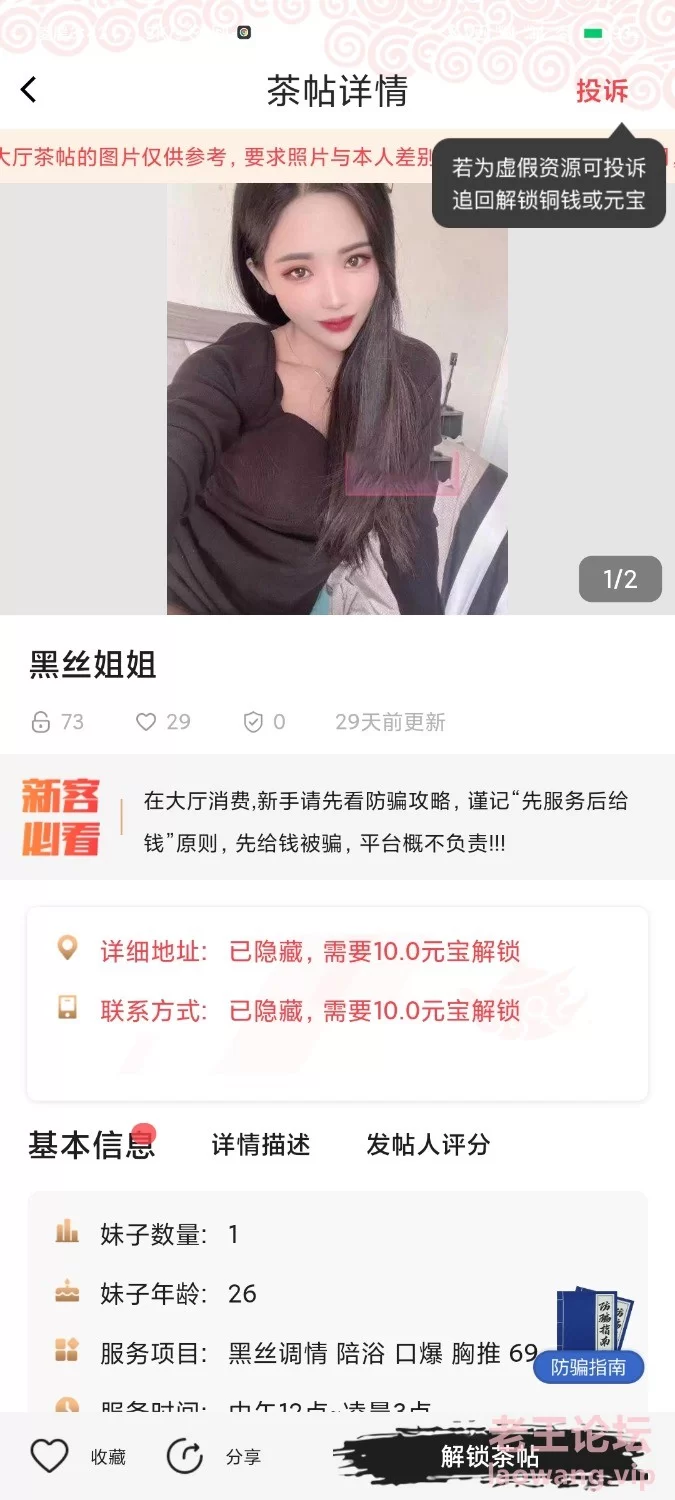The width and height of the screenshot is (675, 1500).
Task: Switch to the 发帖人评分 tab
Action: pos(428,1145)
